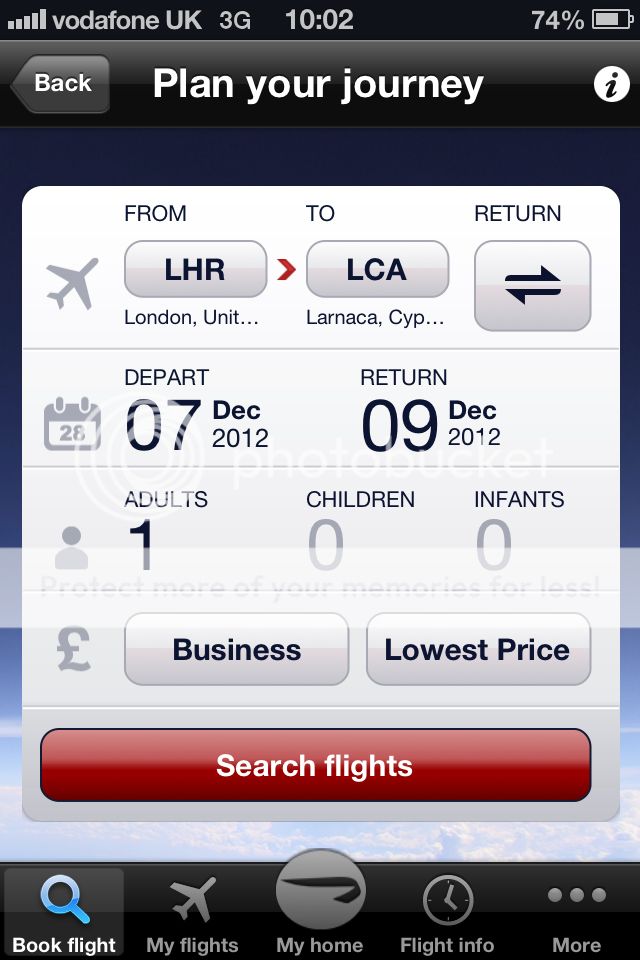Go back using the Back button
Screen dimensions: 640x960
click(61, 84)
